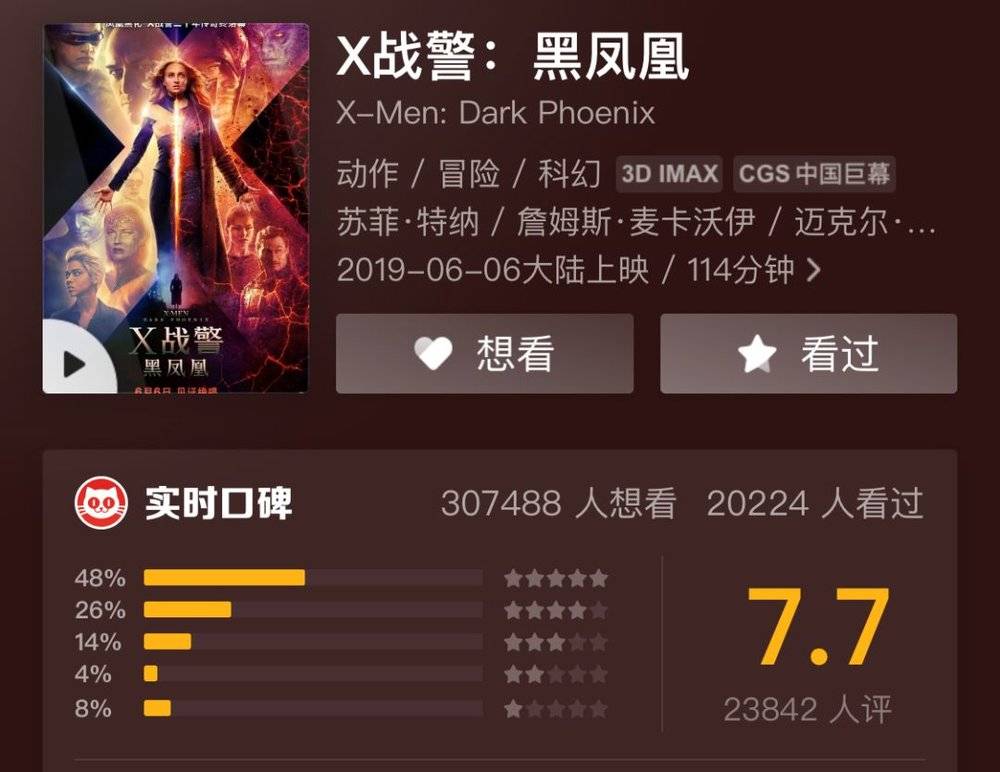Tap the 想看 want-to-watch button
This screenshot has width=1000, height=772.
click(485, 354)
